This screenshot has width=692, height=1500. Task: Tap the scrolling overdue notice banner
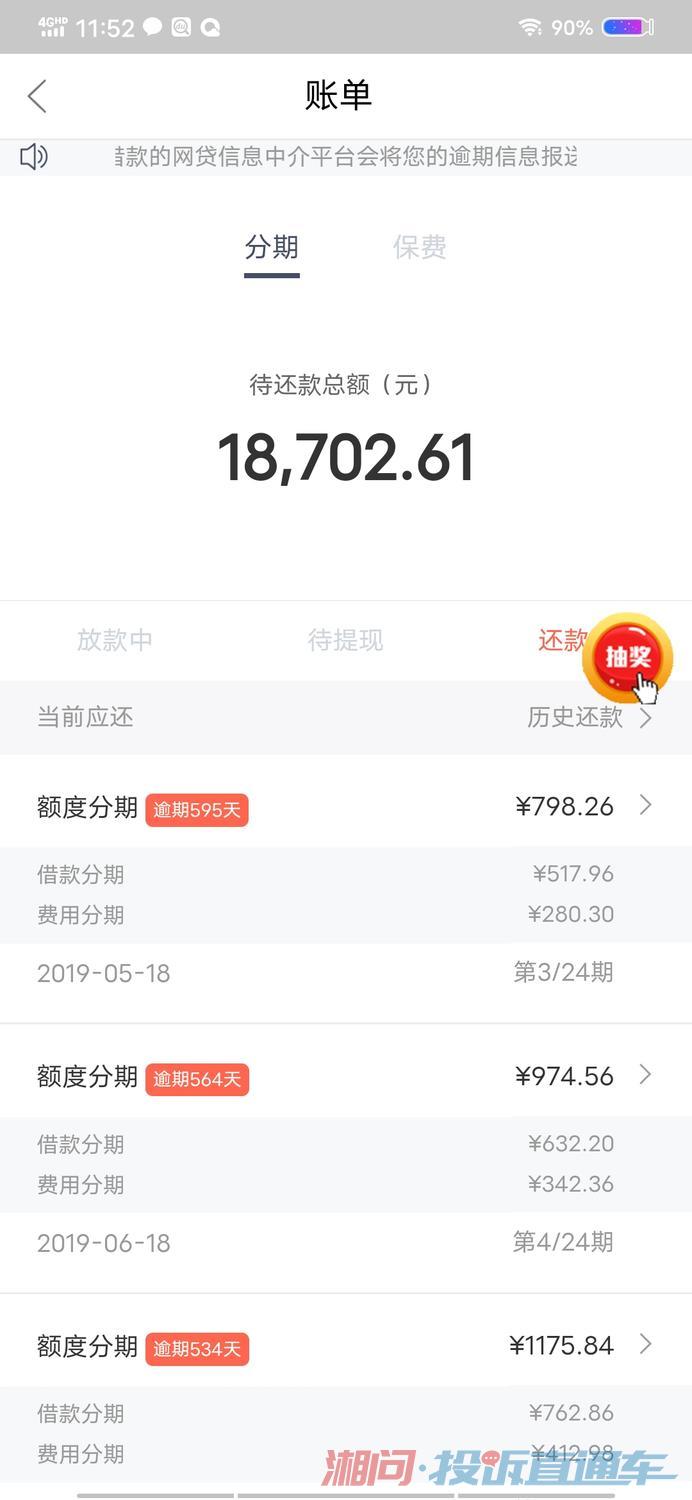[x=345, y=157]
